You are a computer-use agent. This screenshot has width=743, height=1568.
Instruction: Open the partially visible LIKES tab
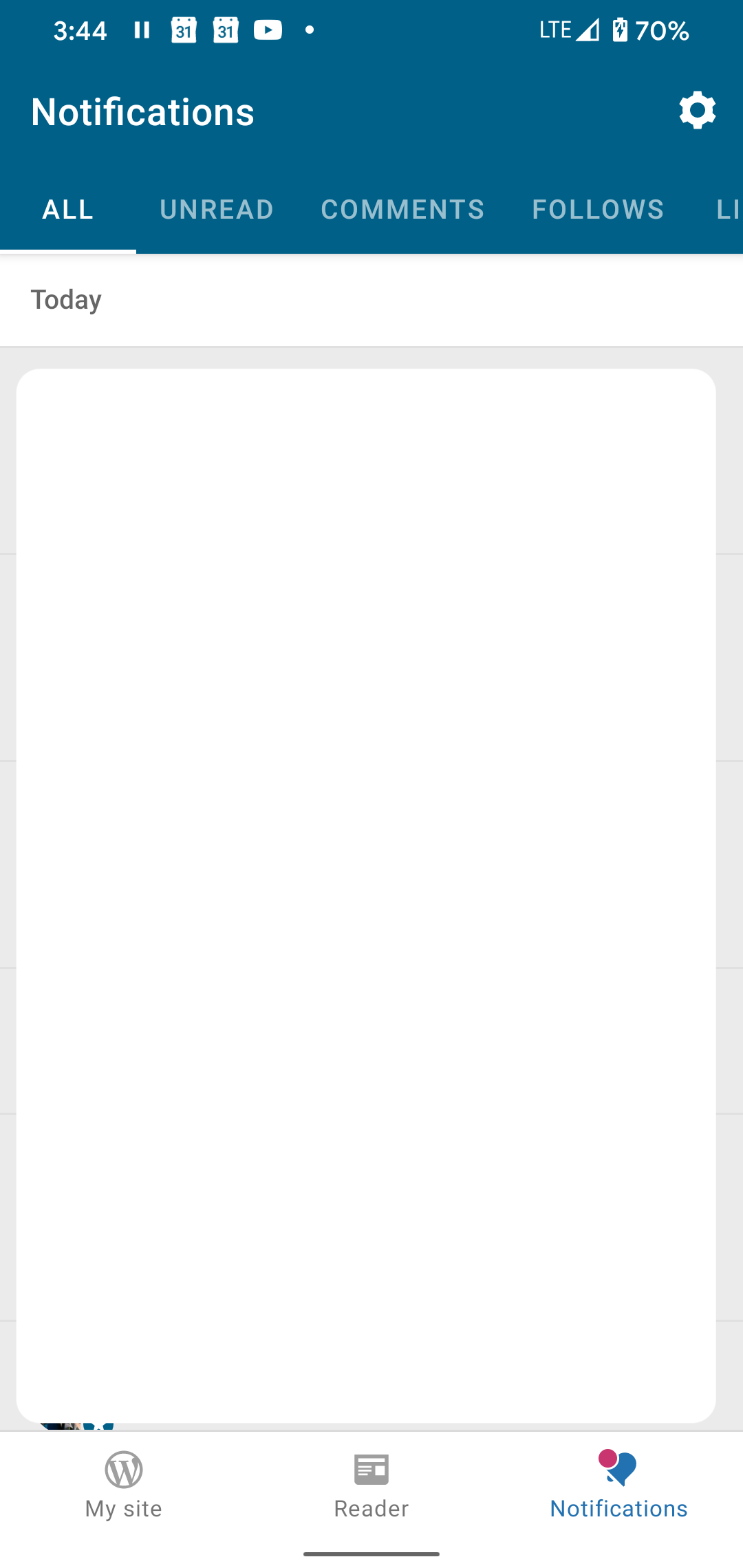[x=728, y=209]
